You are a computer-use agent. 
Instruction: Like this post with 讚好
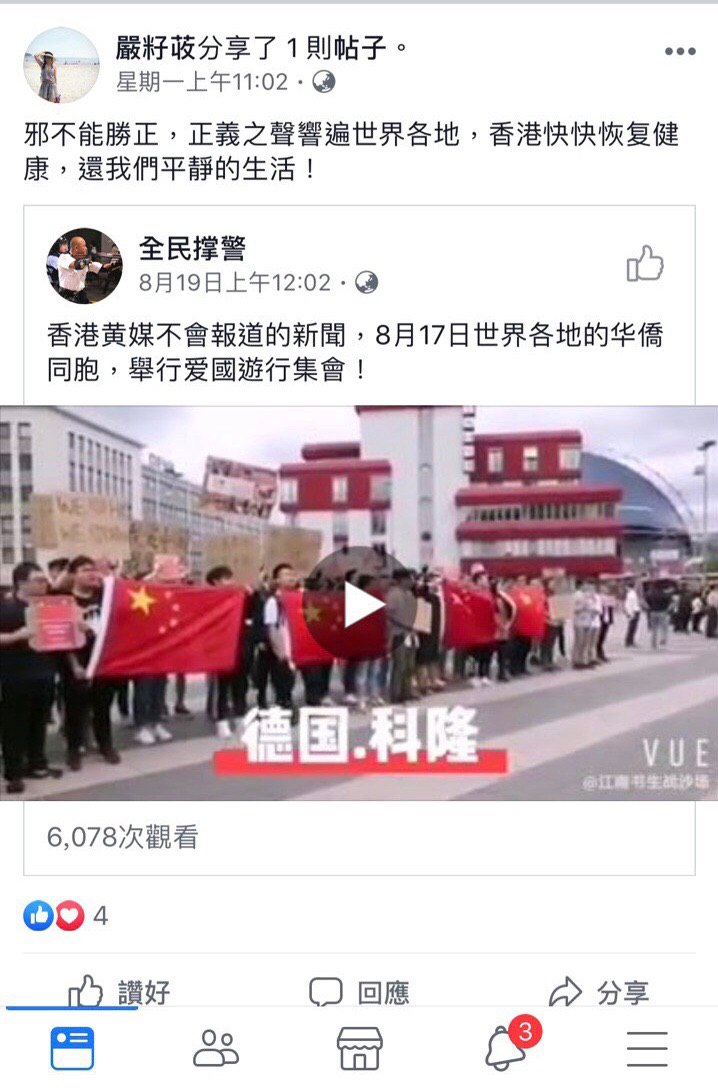[x=120, y=992]
